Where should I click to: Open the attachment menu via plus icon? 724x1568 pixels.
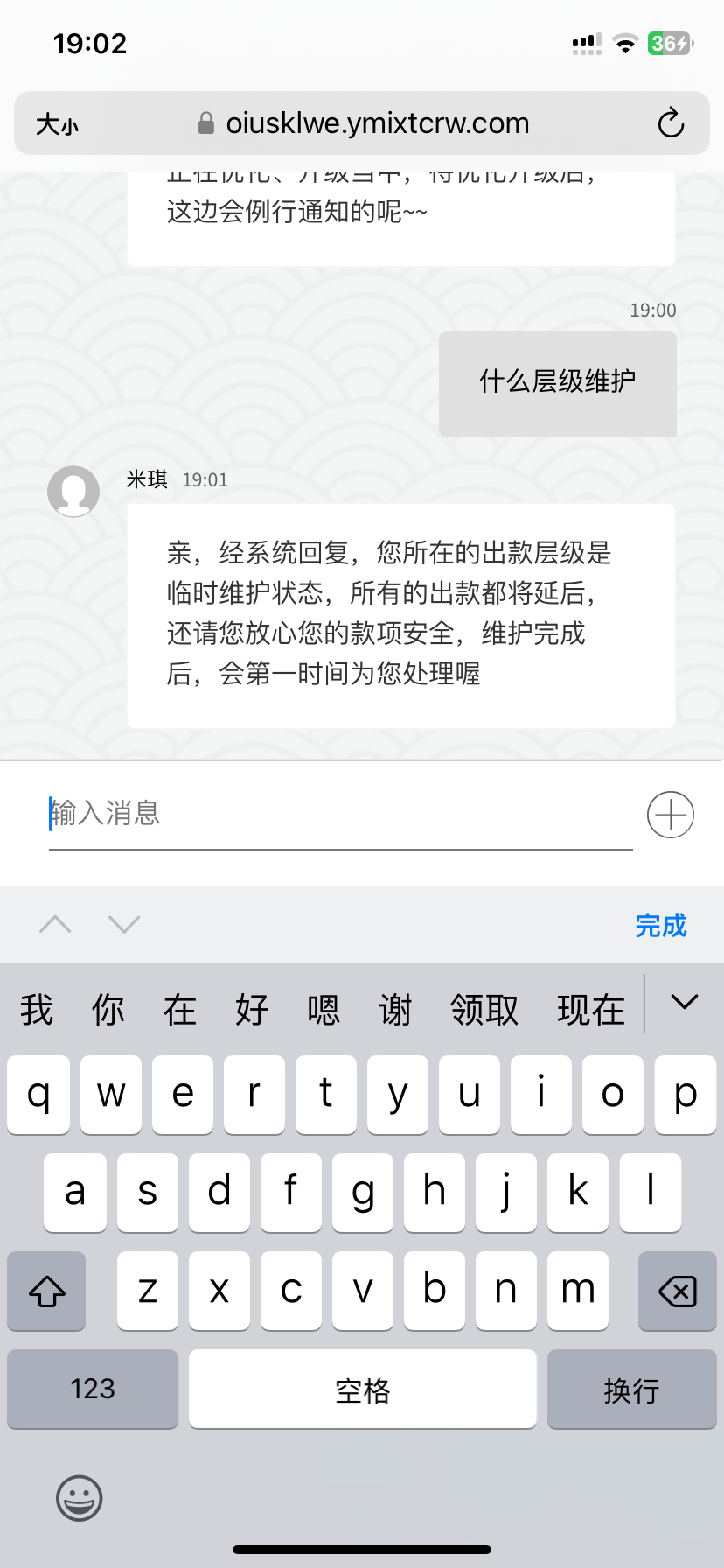[669, 814]
